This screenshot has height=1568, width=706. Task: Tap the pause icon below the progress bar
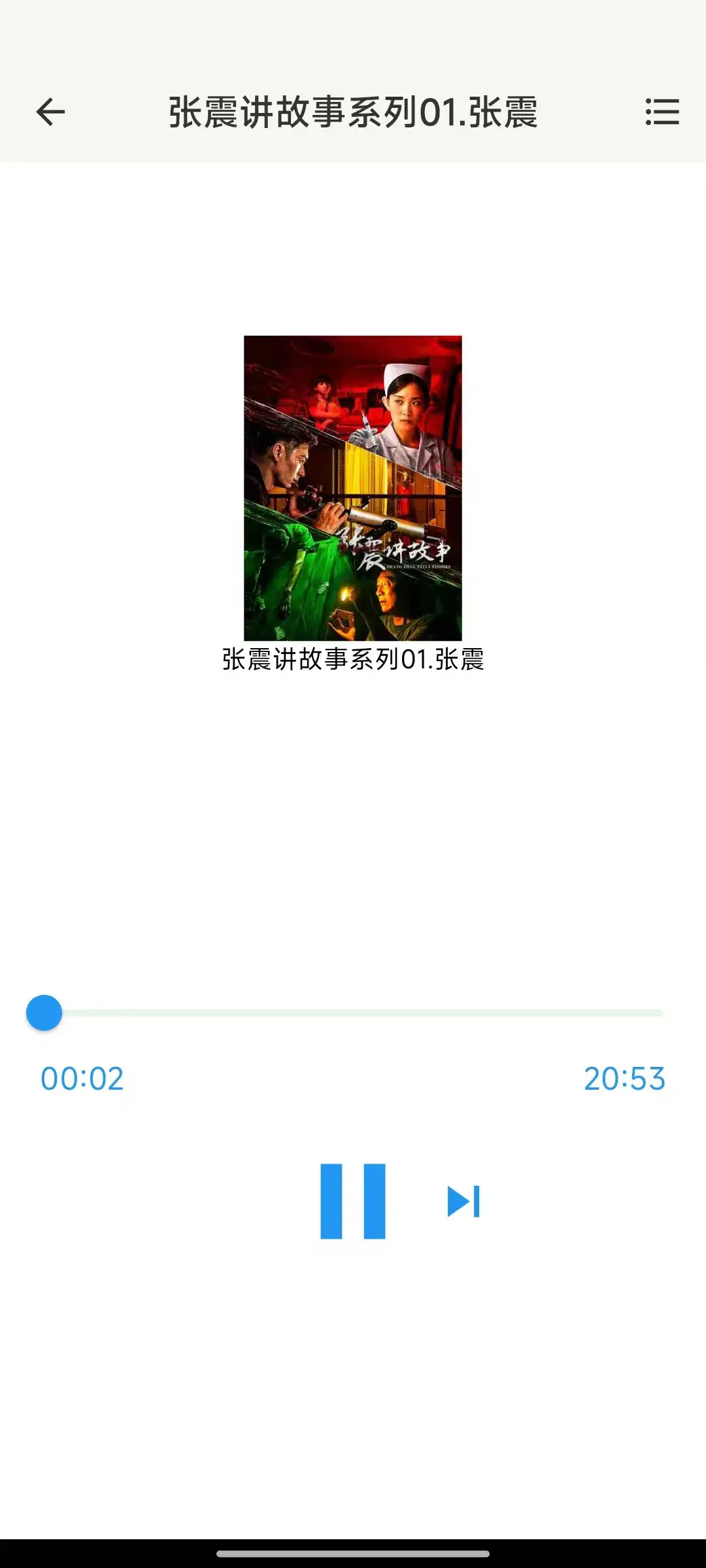coord(353,1202)
